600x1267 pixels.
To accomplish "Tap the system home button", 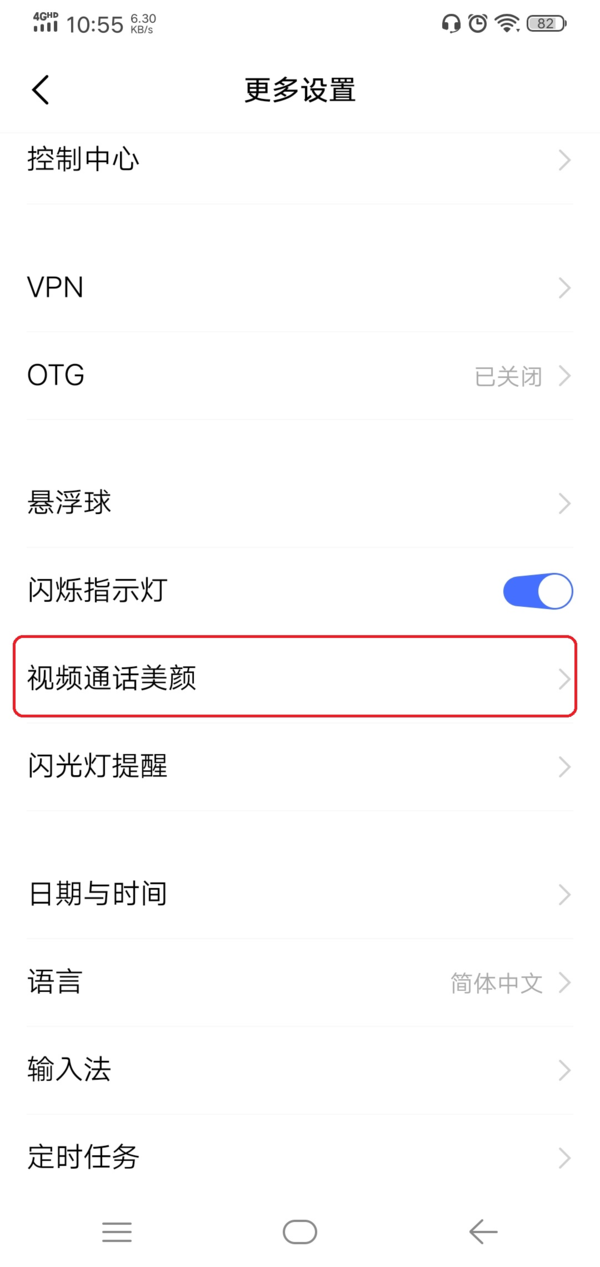I will [300, 1232].
